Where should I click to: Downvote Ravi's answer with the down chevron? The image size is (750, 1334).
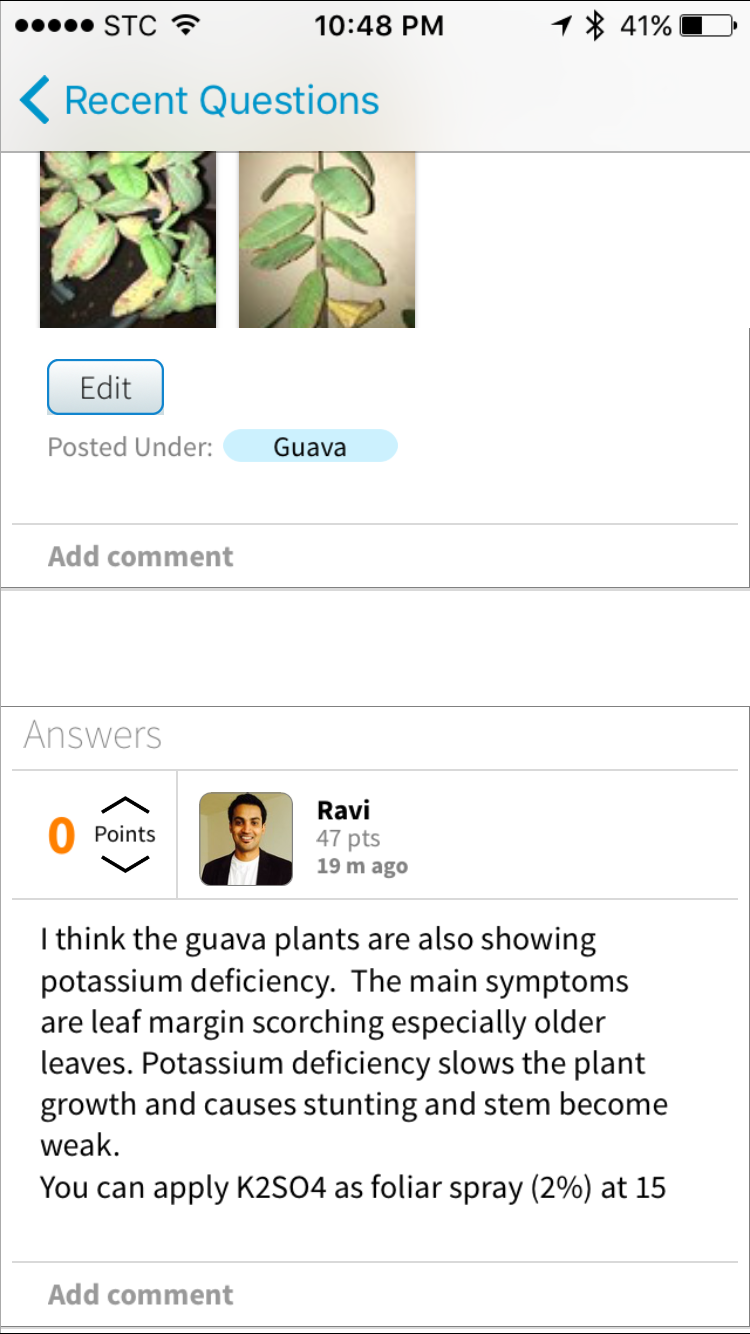tap(124, 865)
